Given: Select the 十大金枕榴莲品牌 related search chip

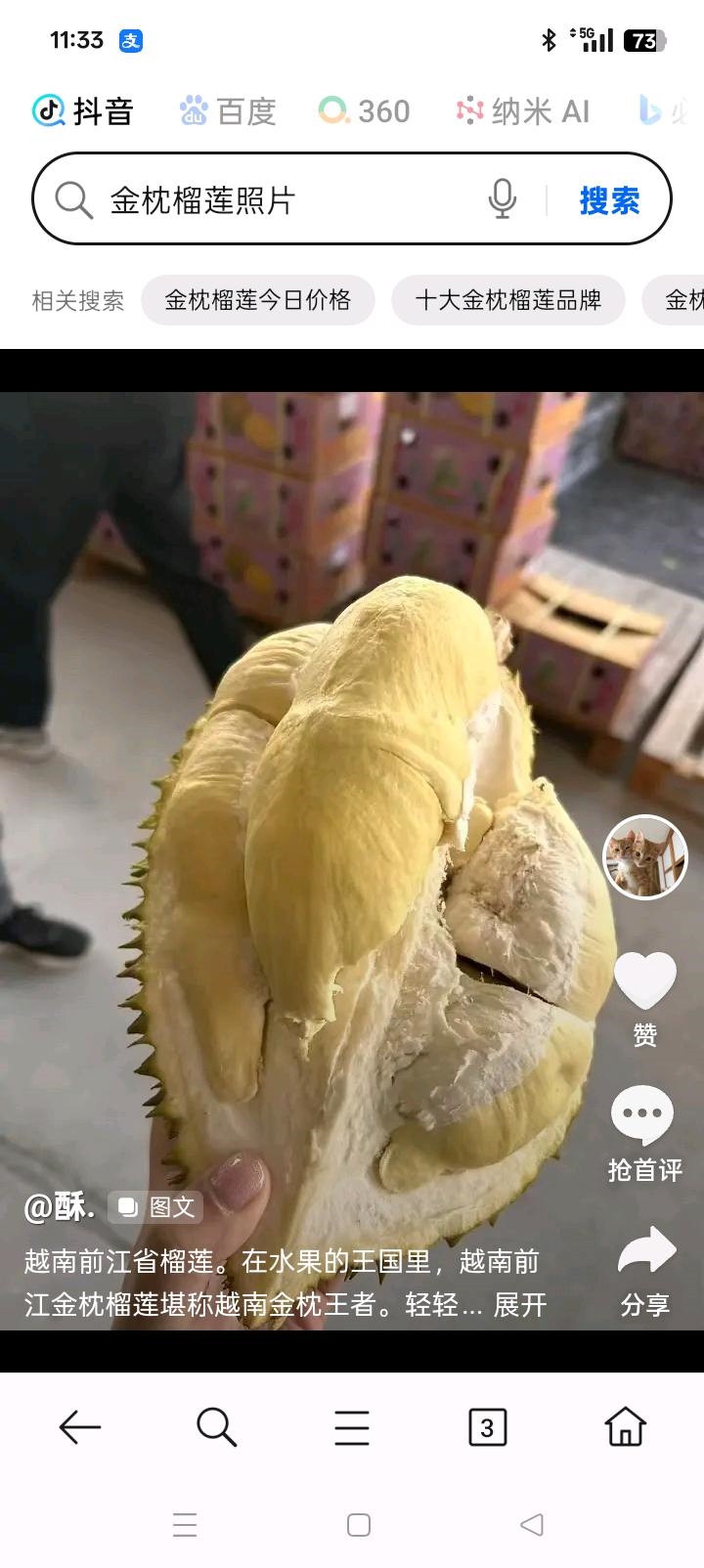Looking at the screenshot, I should click(x=508, y=300).
